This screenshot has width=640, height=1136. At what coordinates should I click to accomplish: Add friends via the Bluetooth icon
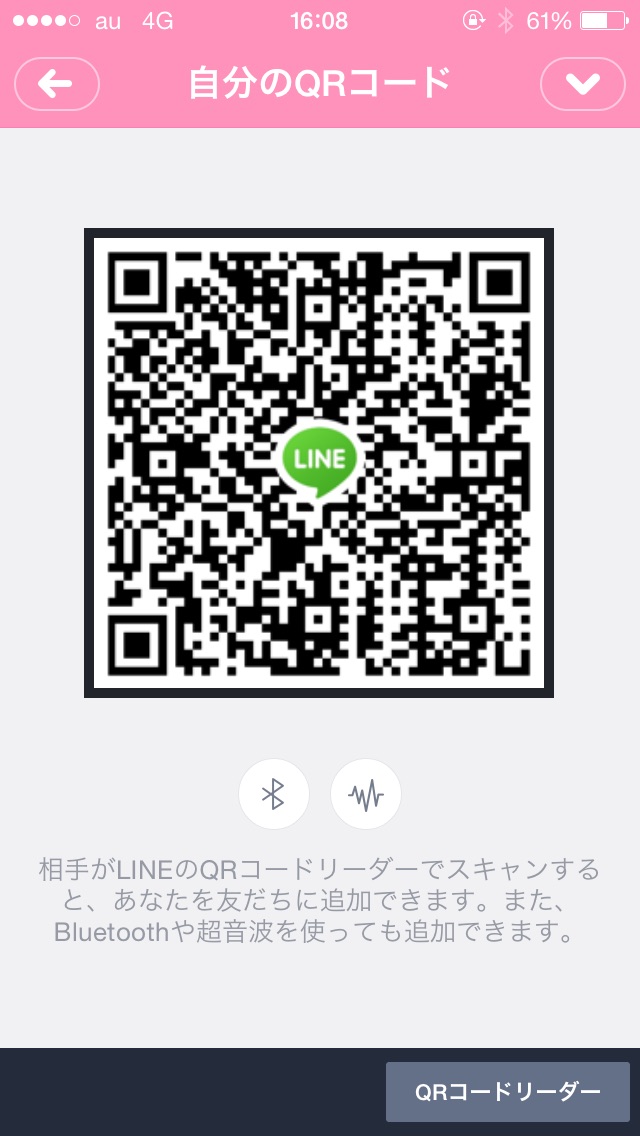pos(274,794)
